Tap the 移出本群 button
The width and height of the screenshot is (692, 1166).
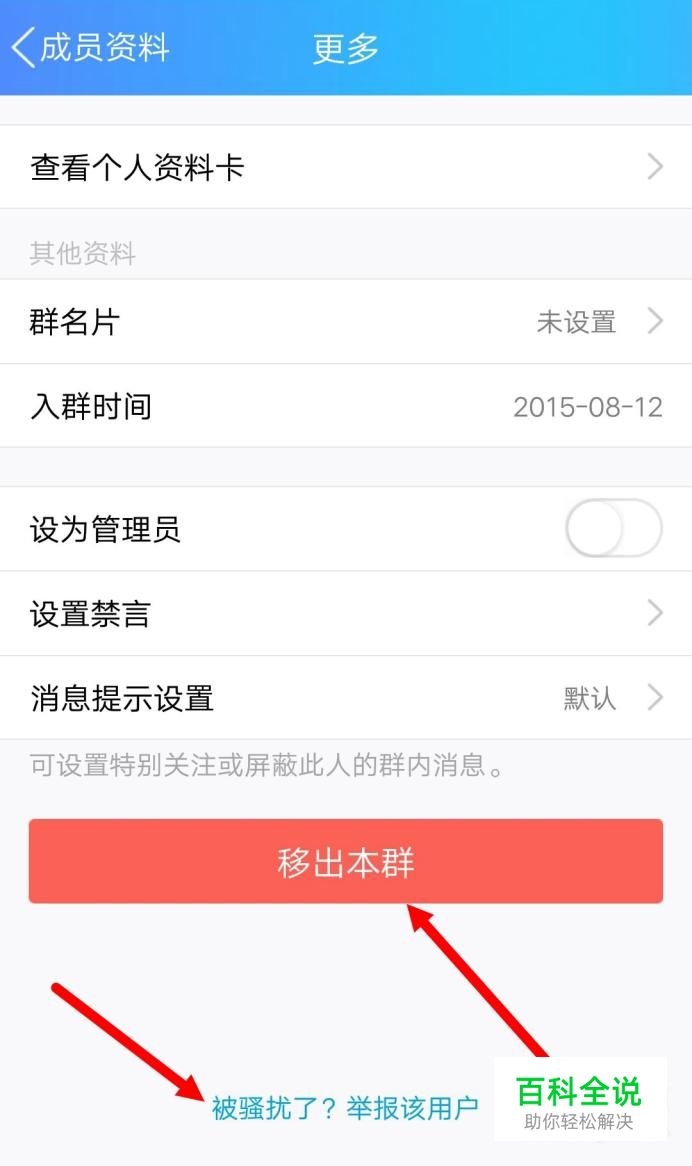click(346, 861)
